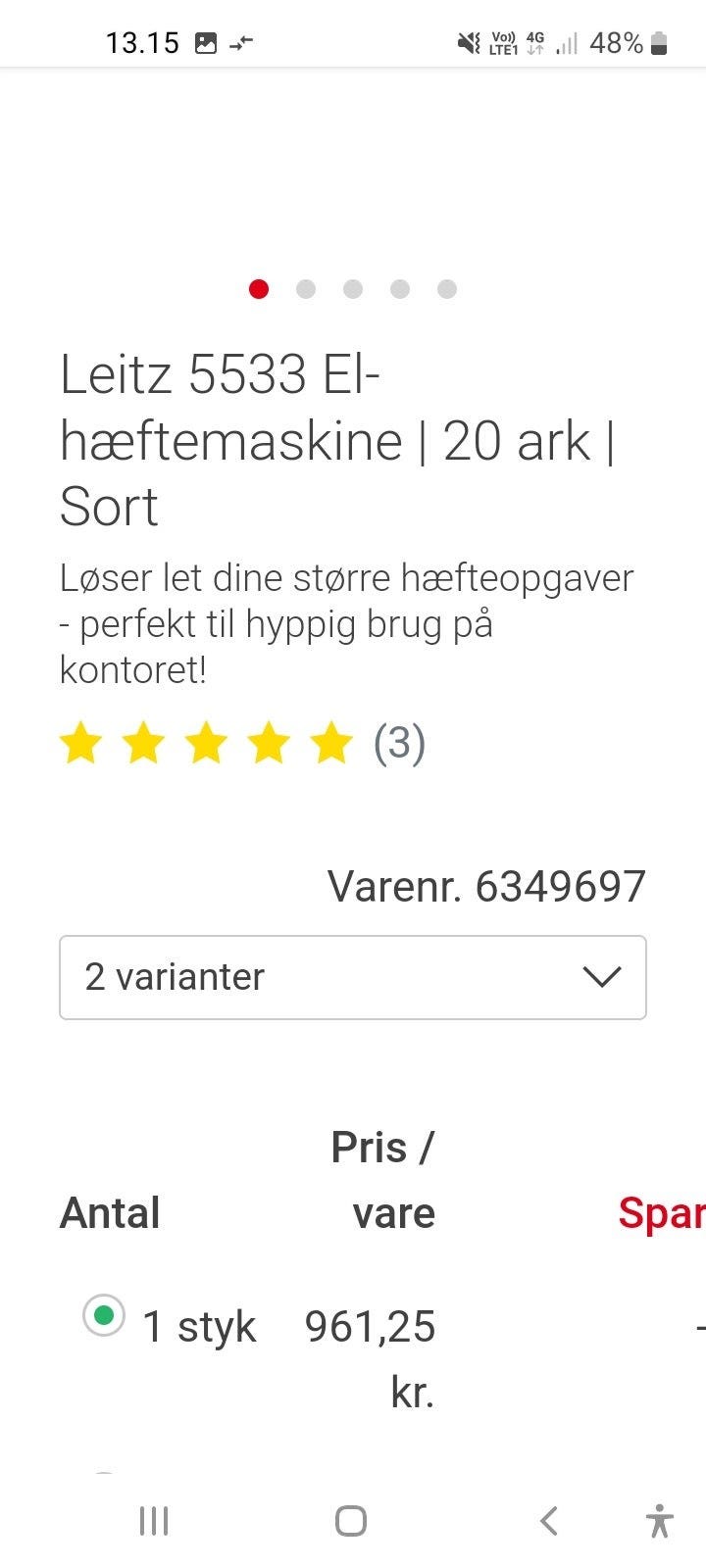Tap the VoLTE indicator in status bar
Image resolution: width=706 pixels, height=1568 pixels.
tap(501, 42)
